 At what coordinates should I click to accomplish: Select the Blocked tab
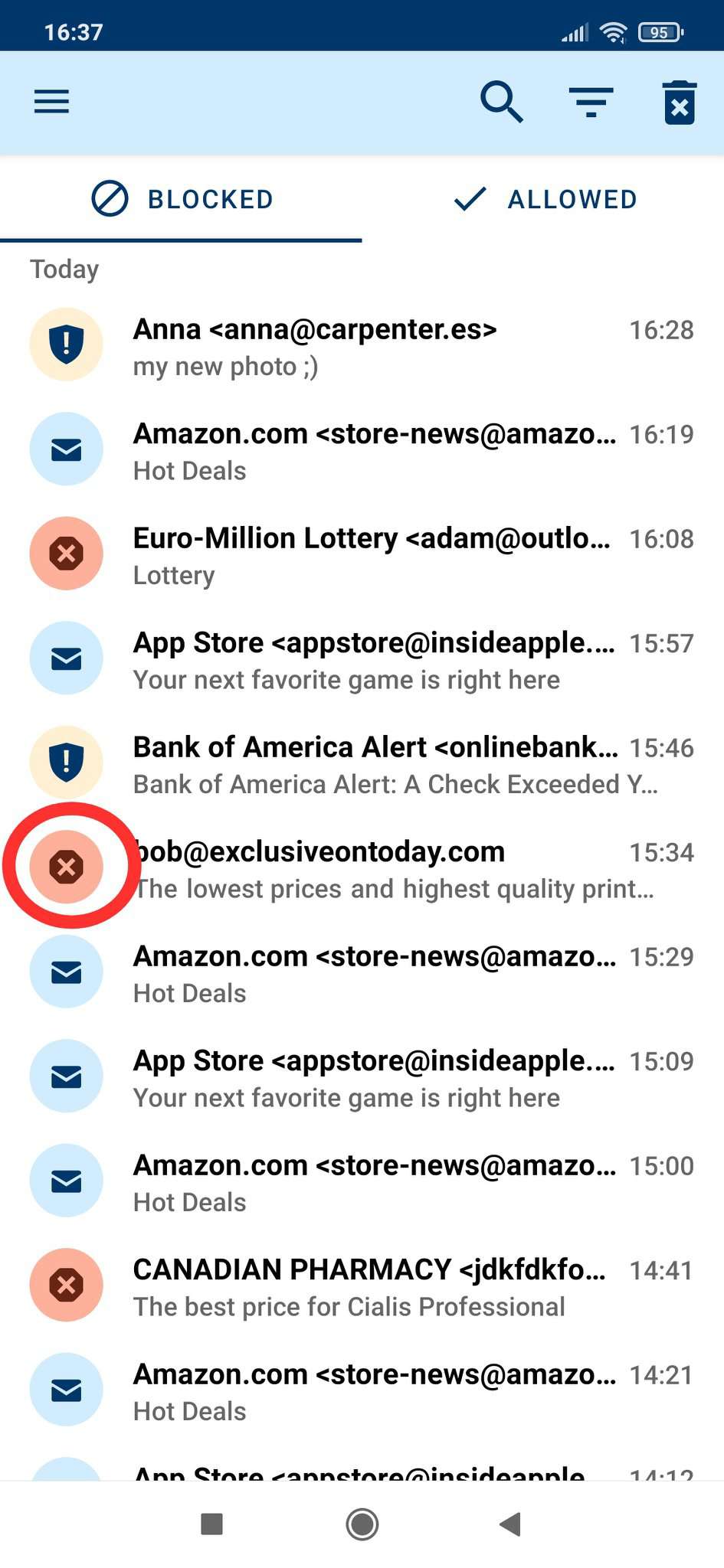181,199
